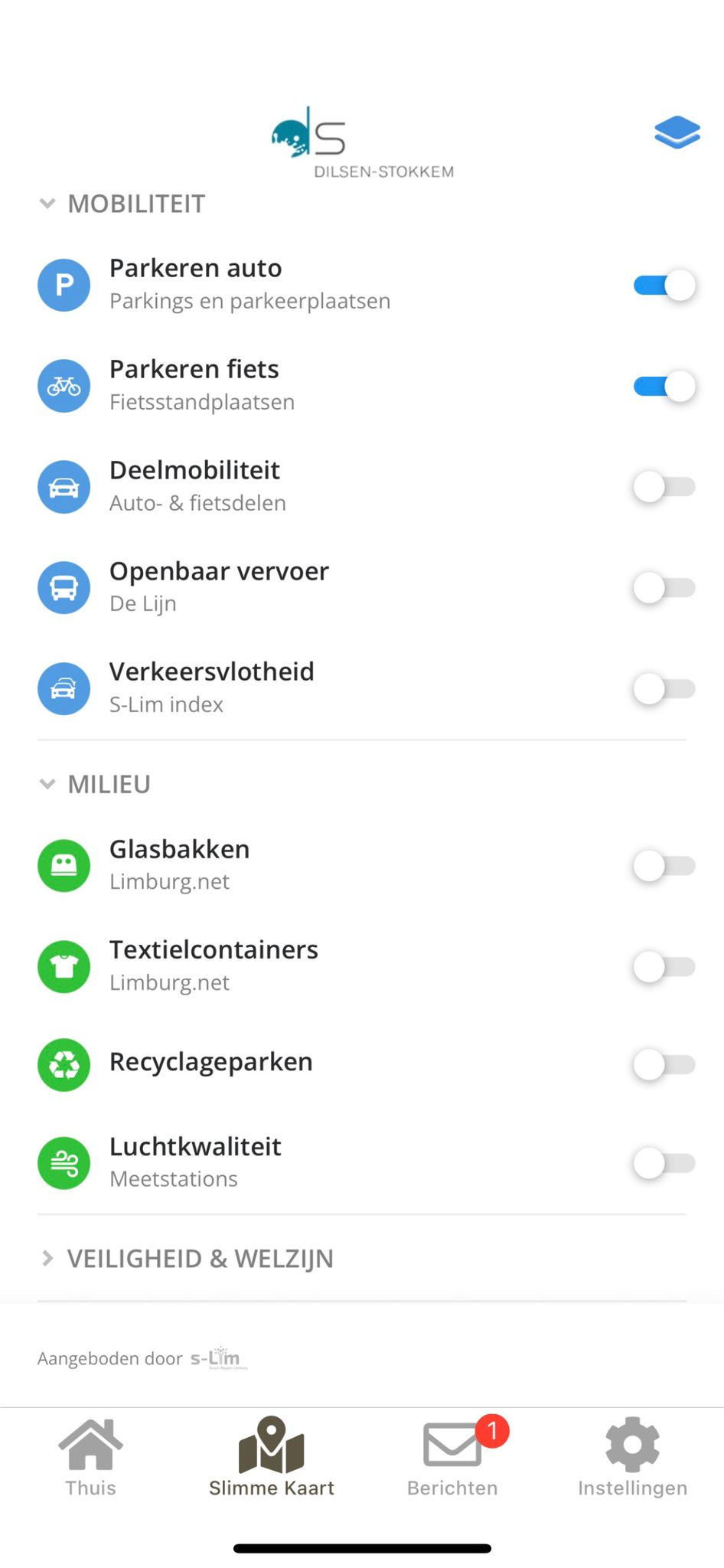Screen dimensions: 724x1568
Task: Activate Luchtkwaliteit Meetstations
Action: 664,1163
